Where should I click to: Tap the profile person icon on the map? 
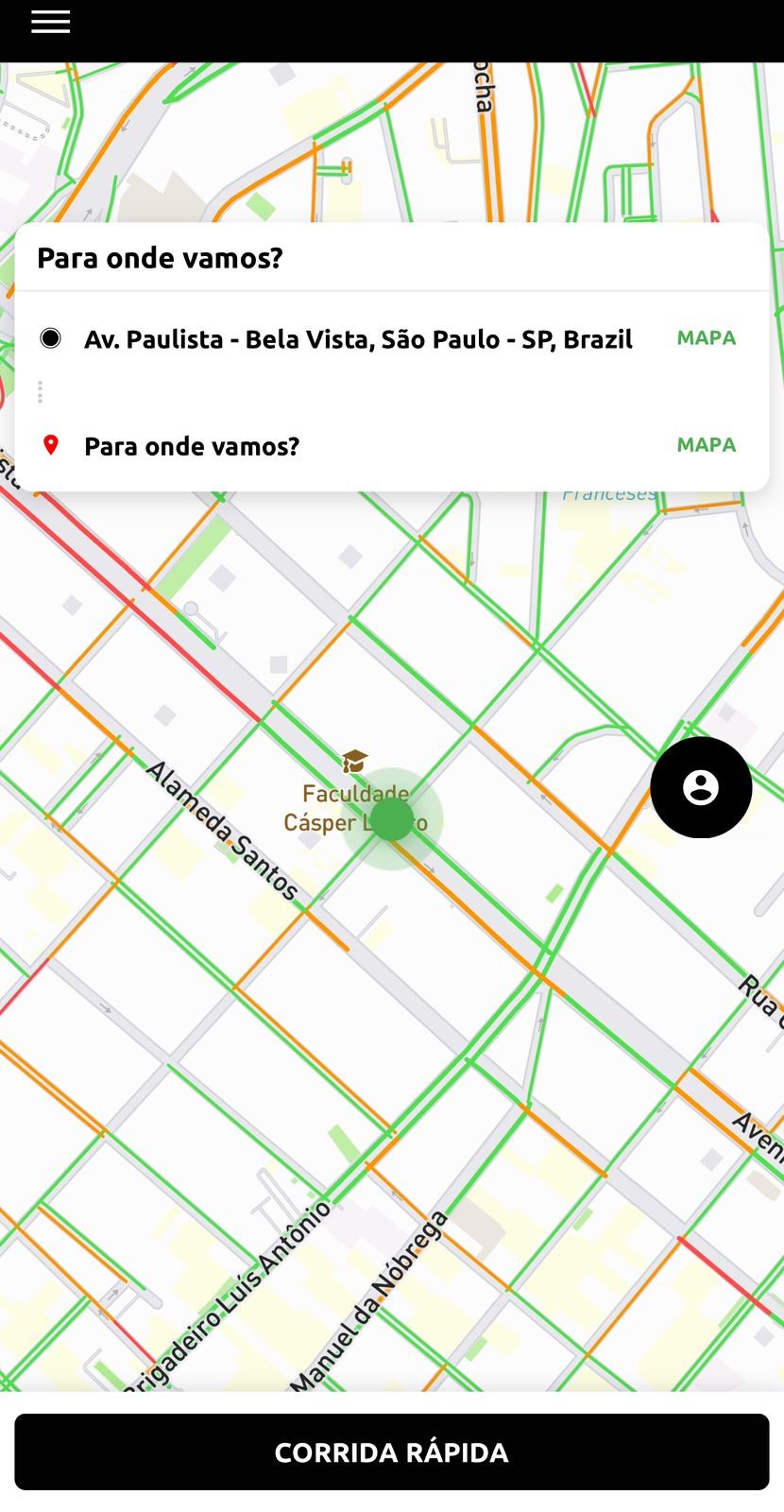point(700,786)
